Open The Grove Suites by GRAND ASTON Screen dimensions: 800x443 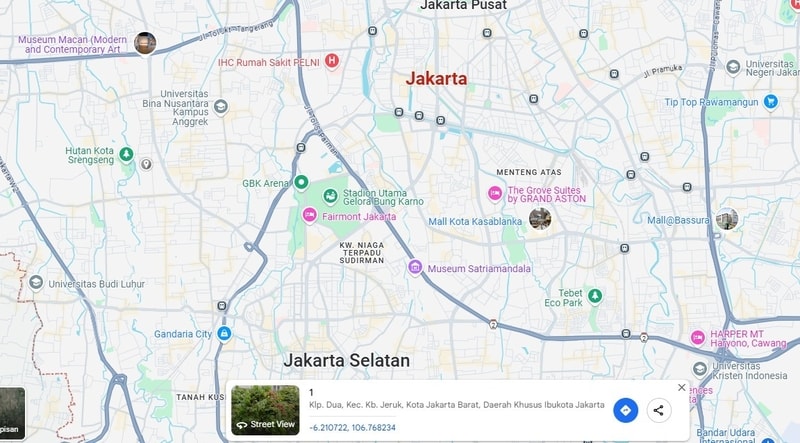pos(494,192)
